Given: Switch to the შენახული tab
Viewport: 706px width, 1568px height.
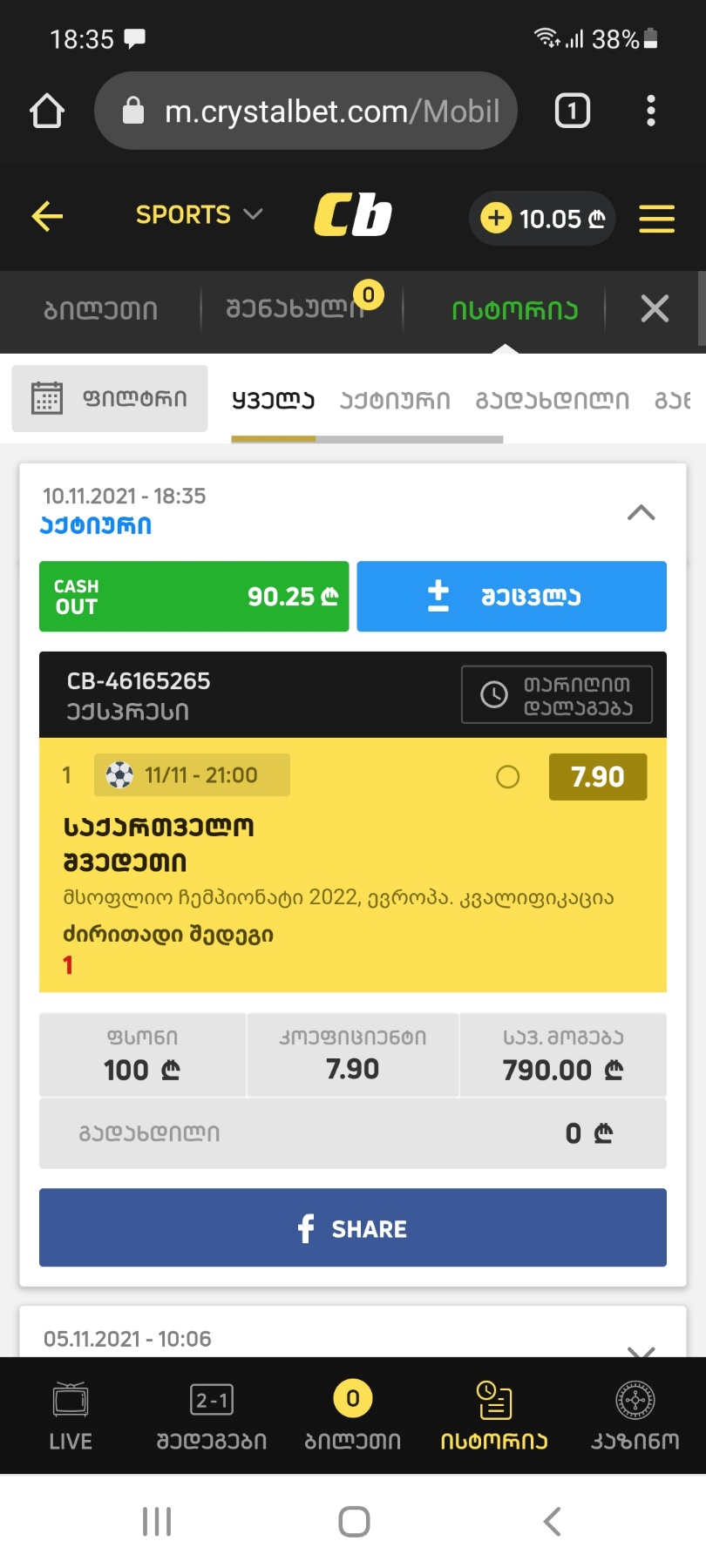Looking at the screenshot, I should [296, 309].
